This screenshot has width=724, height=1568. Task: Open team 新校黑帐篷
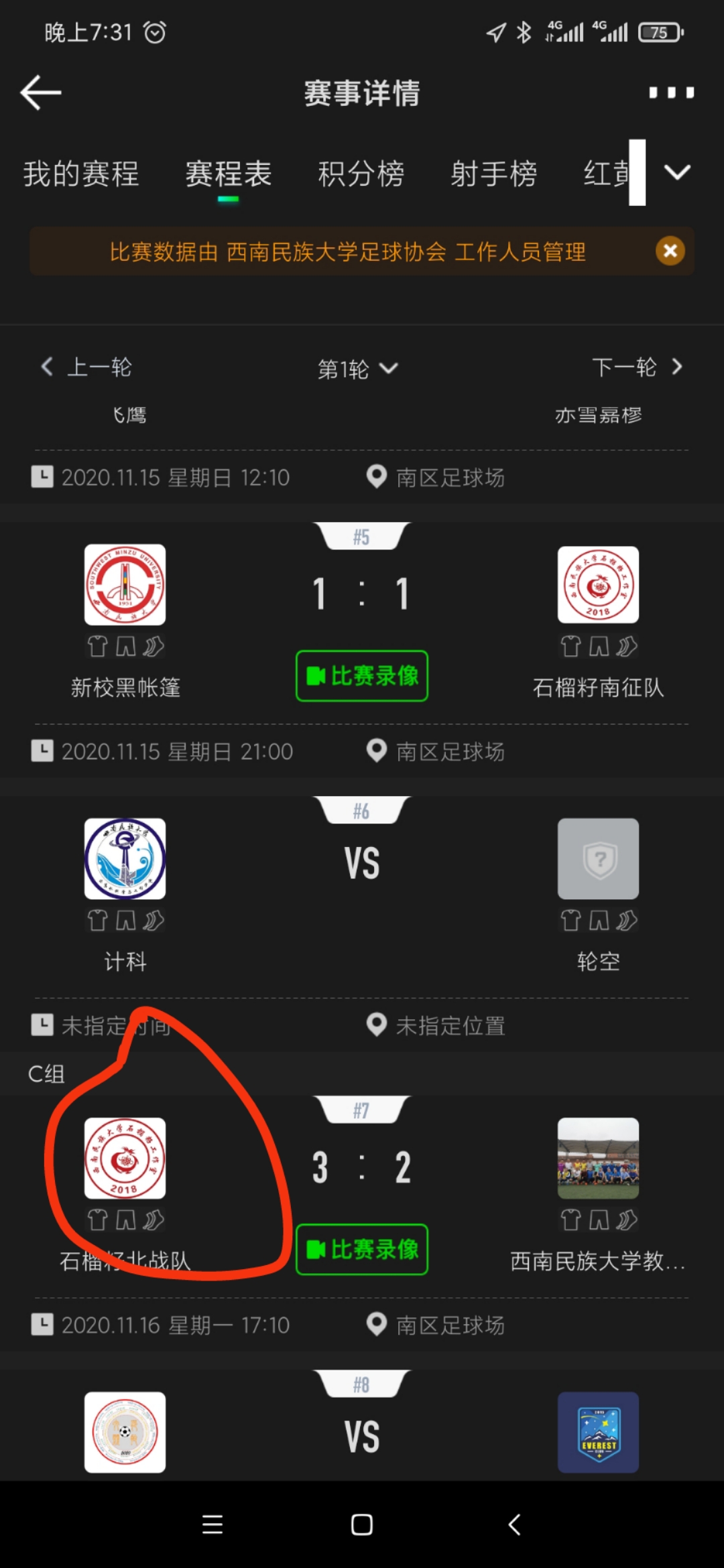125,585
